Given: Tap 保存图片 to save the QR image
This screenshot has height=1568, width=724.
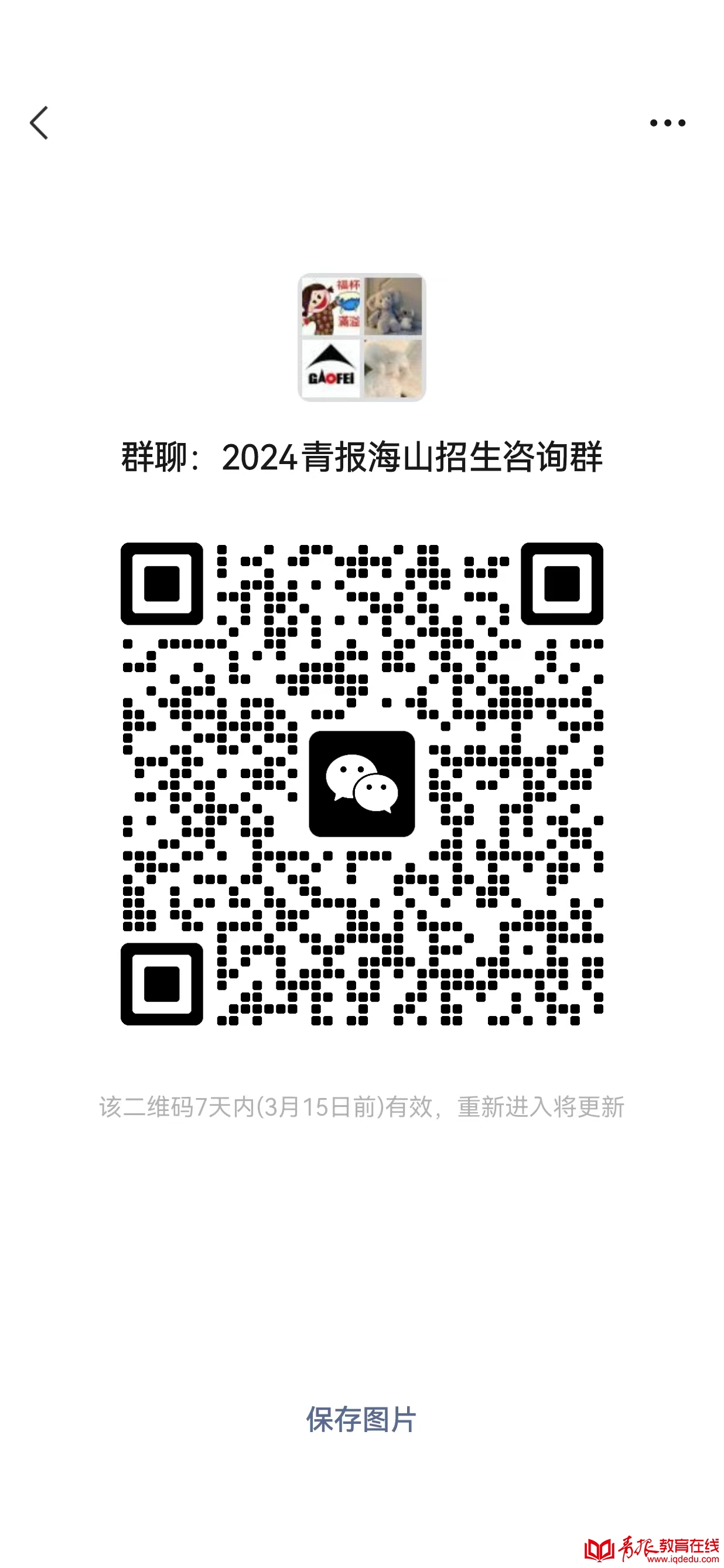Looking at the screenshot, I should pos(361,1420).
